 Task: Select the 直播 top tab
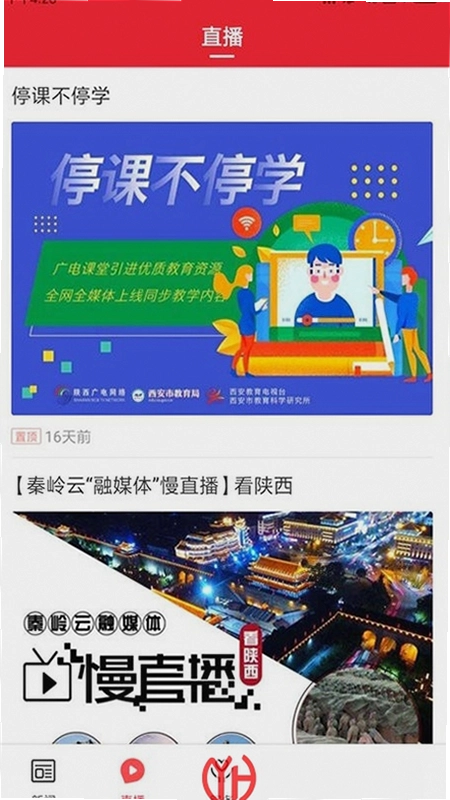click(222, 38)
